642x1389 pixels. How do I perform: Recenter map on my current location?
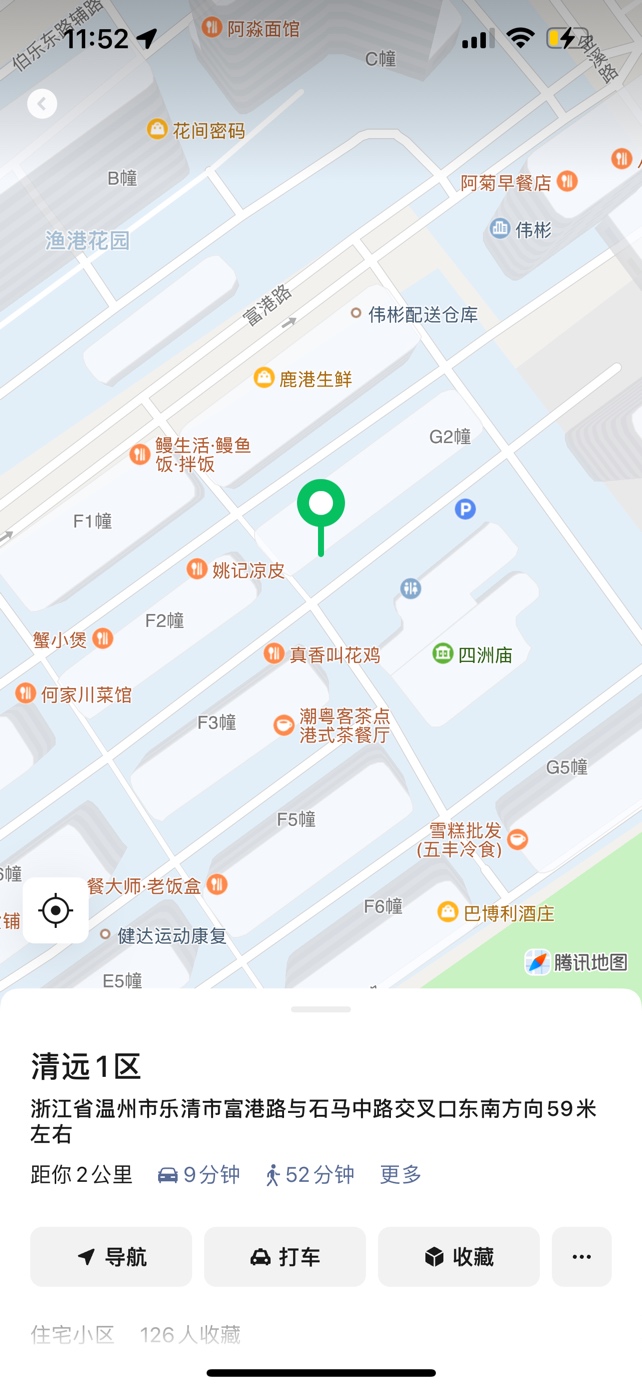56,910
